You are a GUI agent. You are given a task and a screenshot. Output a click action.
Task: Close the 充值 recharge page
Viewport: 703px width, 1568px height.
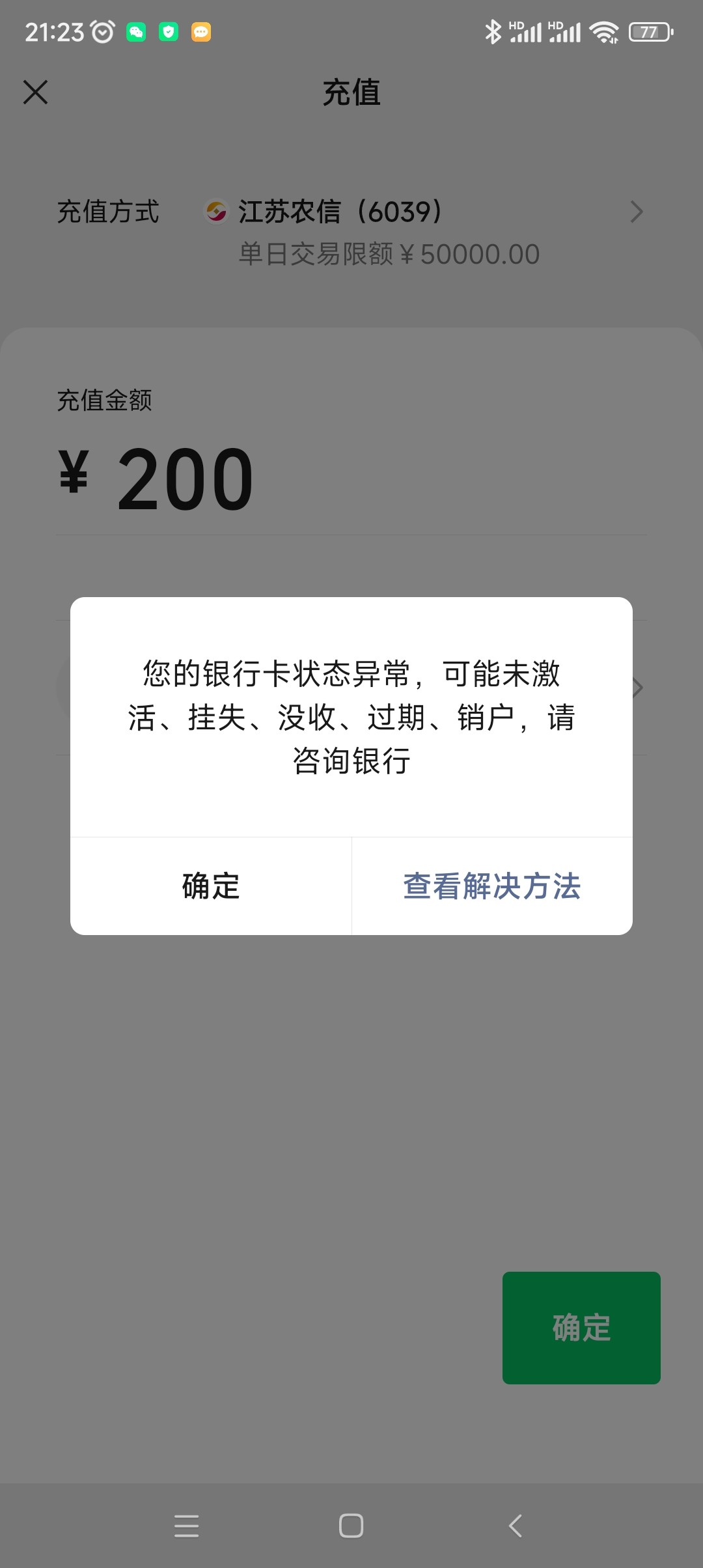coord(36,92)
